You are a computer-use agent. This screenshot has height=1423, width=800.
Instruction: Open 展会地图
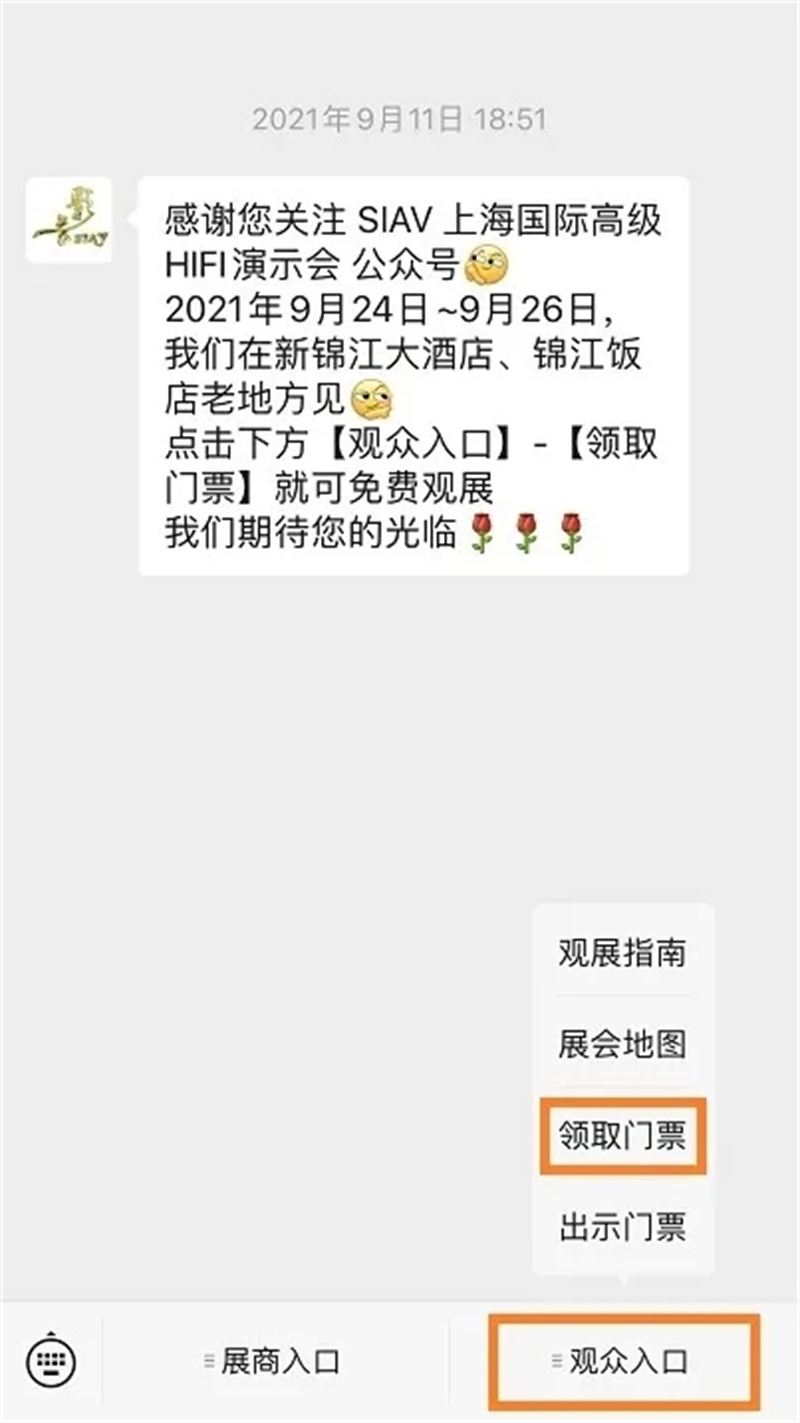click(622, 1044)
